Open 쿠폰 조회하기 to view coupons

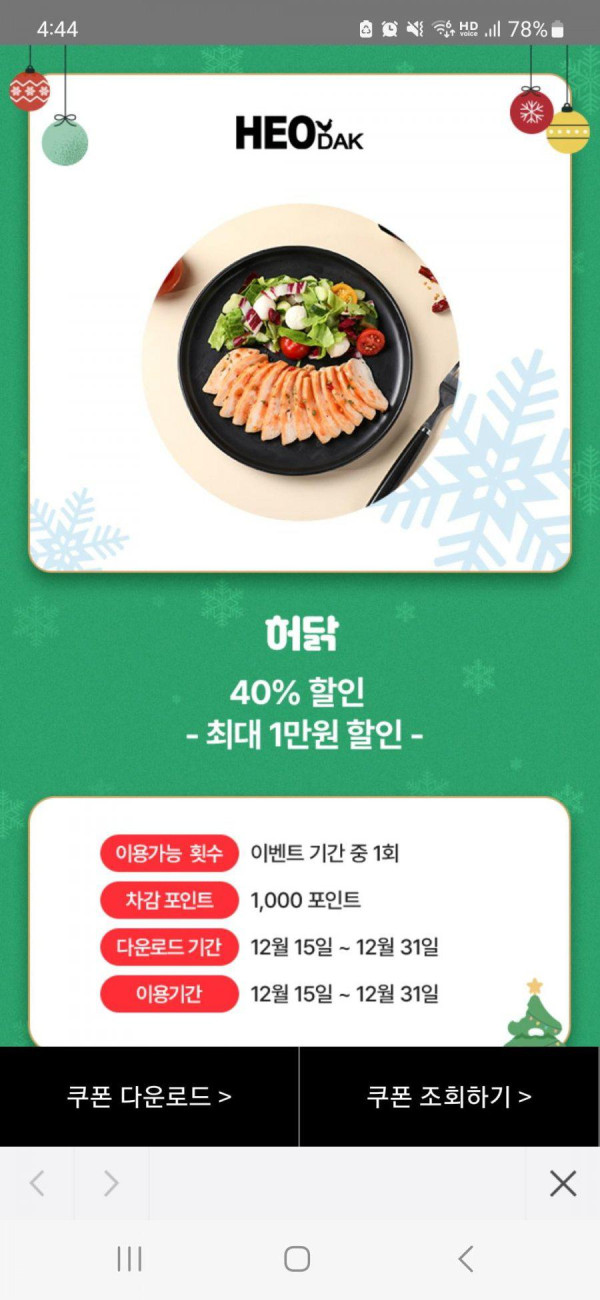point(449,1097)
